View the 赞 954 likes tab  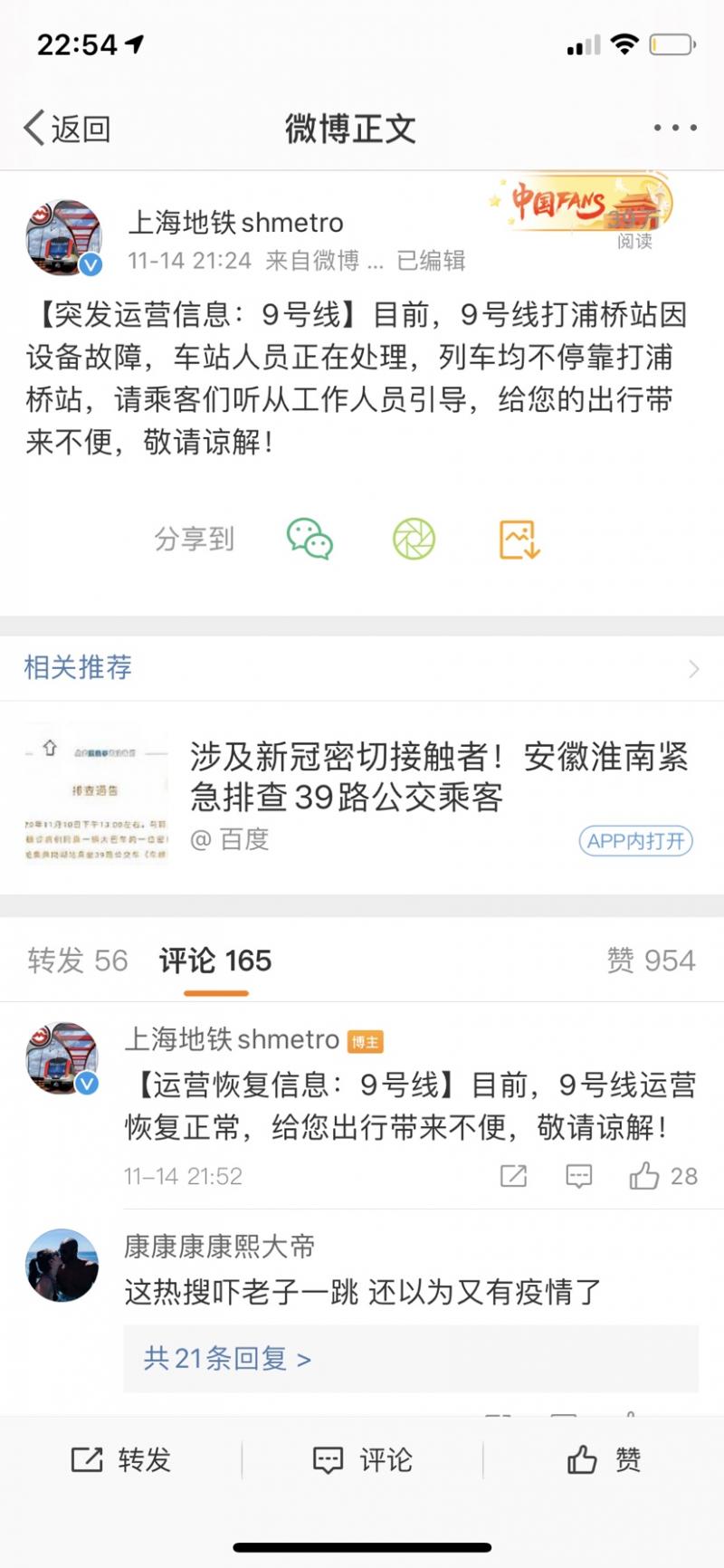coord(651,961)
